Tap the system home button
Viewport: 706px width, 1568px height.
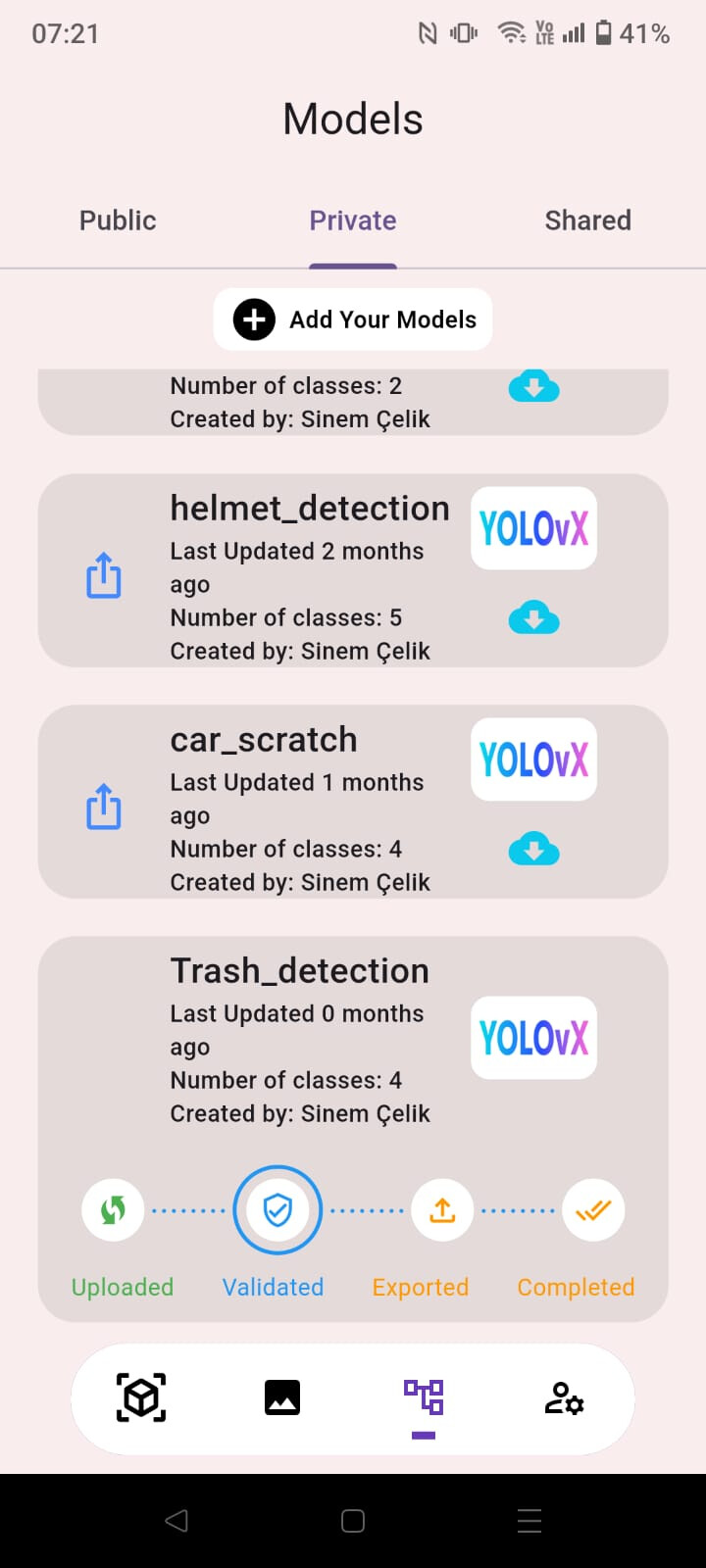tap(353, 1521)
